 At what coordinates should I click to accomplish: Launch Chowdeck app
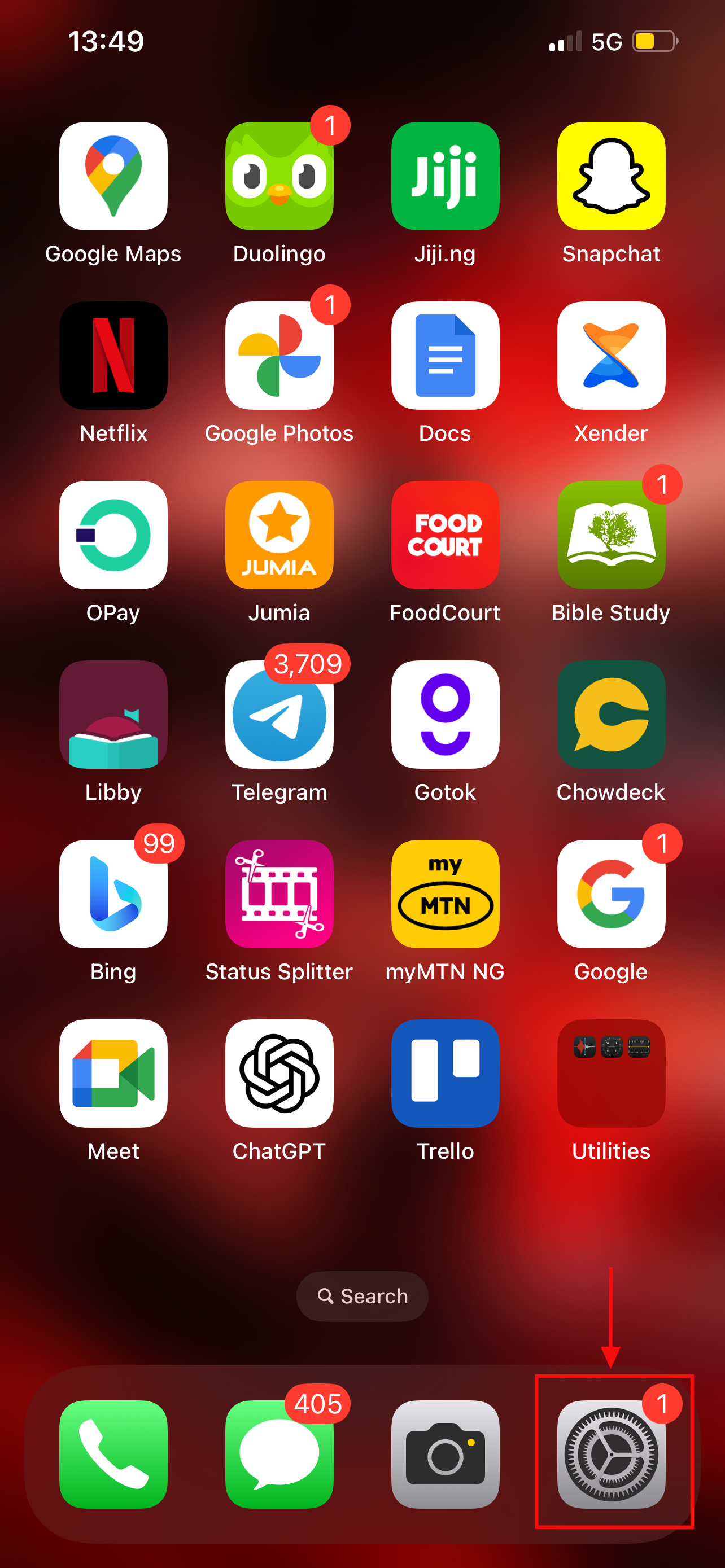(x=610, y=715)
